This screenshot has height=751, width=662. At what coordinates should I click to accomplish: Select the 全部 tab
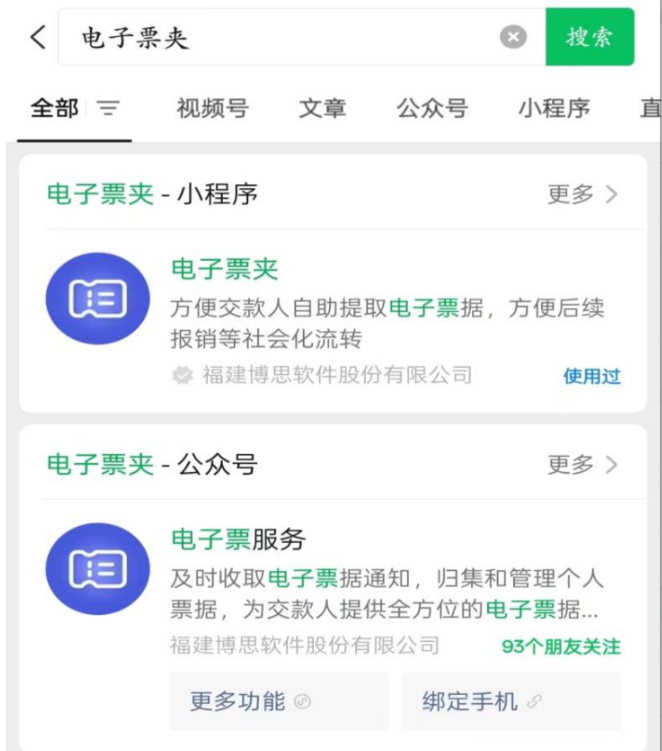click(55, 109)
